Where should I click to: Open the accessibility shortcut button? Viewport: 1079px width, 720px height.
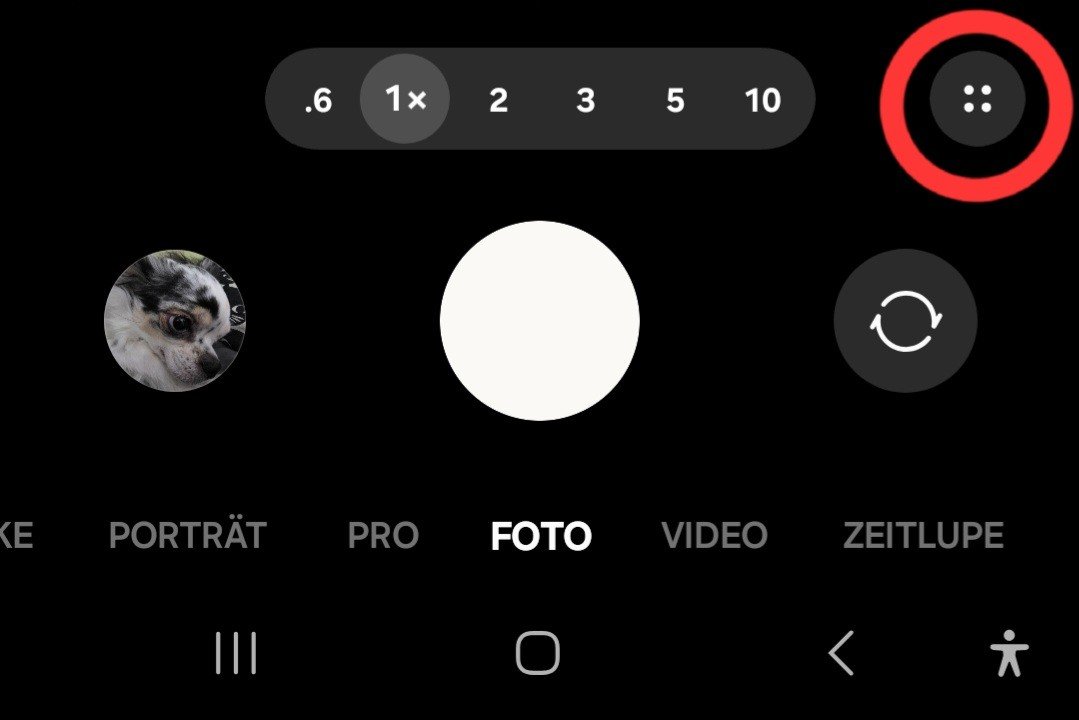(x=1010, y=654)
